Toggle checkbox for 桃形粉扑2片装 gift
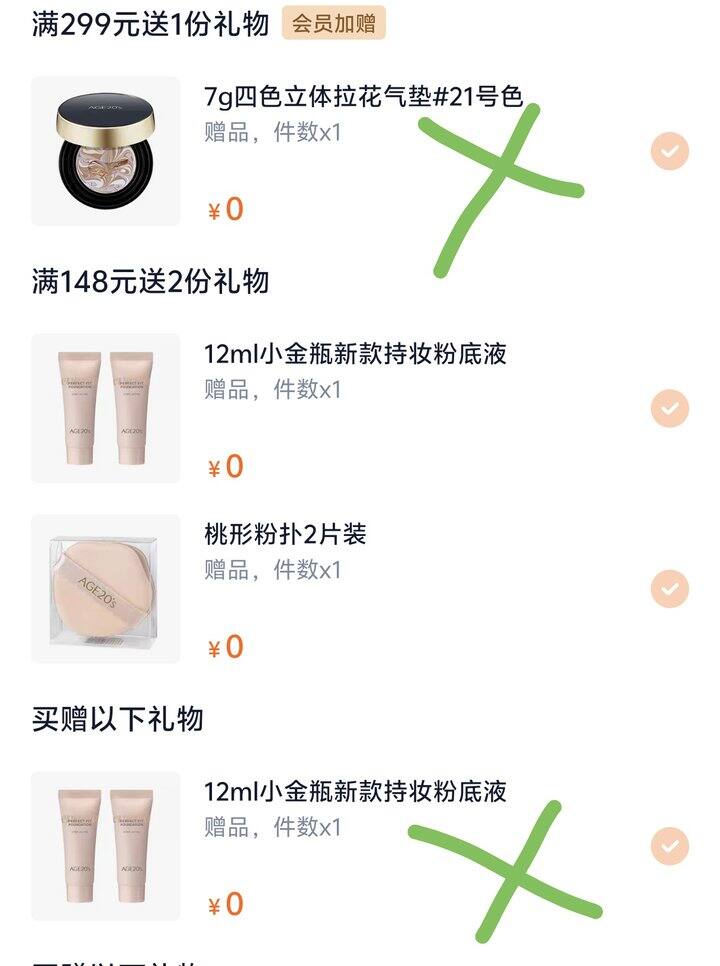 point(669,588)
